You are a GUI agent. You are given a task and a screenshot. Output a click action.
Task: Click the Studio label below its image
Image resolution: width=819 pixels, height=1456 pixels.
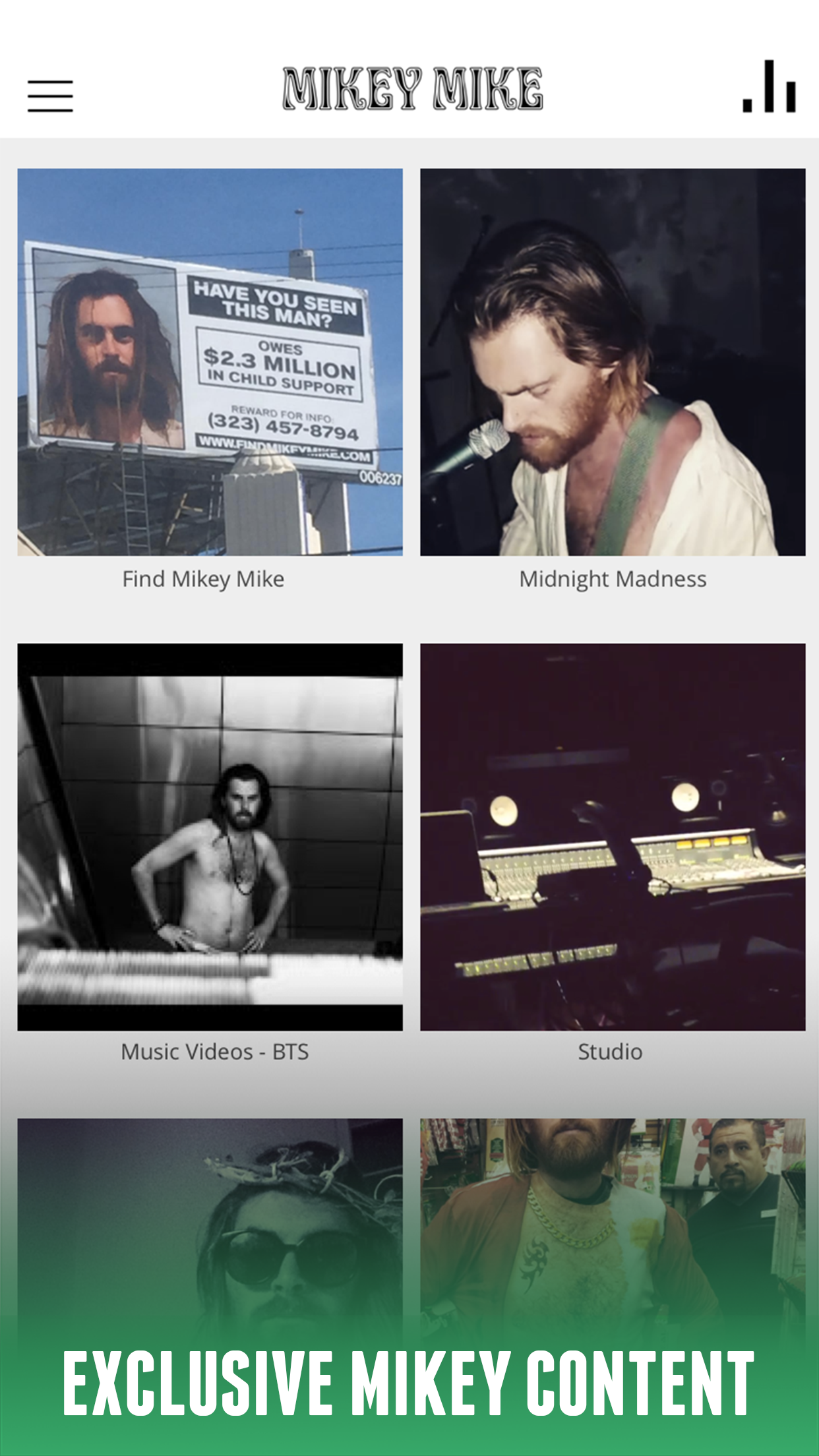click(x=610, y=1052)
